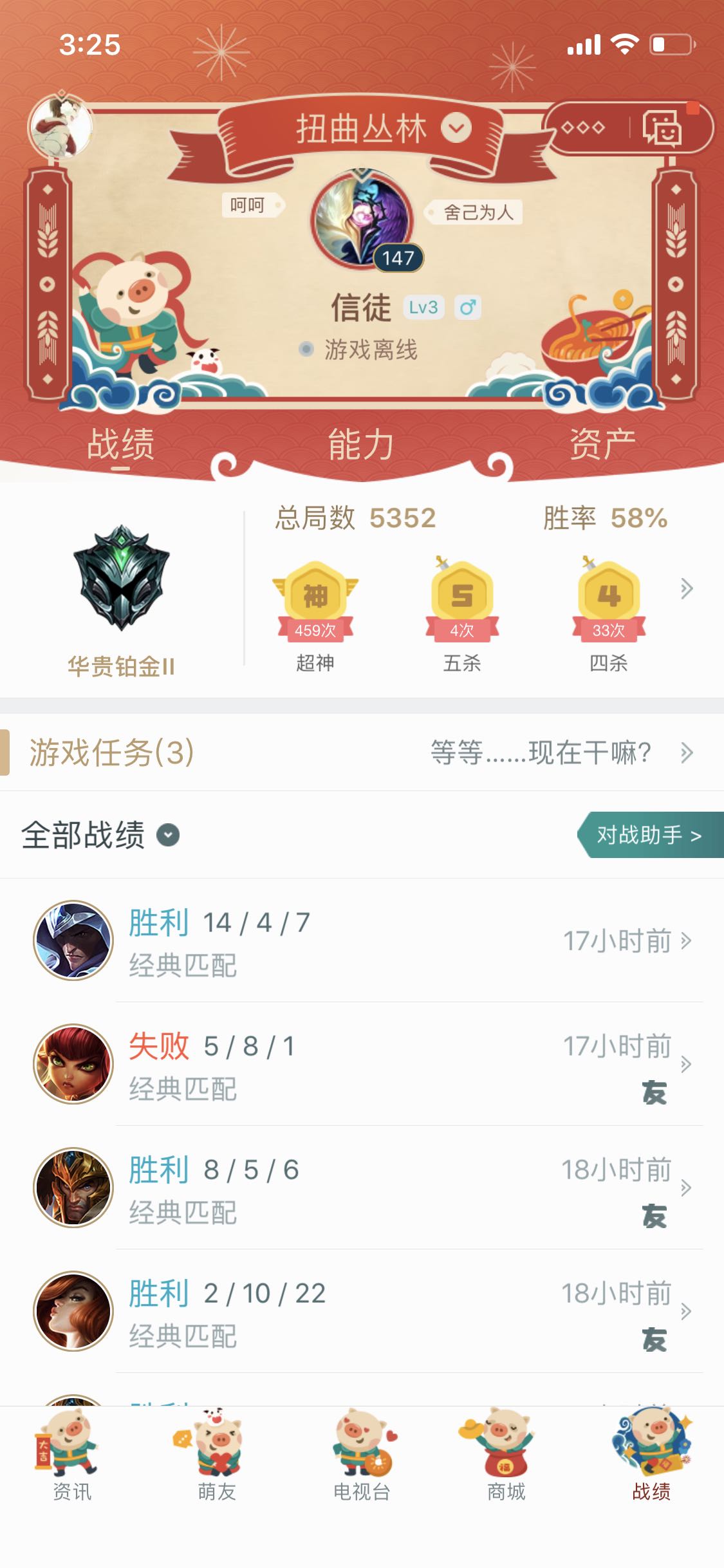Tap the small profile avatar at top left
The height and width of the screenshot is (1568, 724).
[60, 127]
